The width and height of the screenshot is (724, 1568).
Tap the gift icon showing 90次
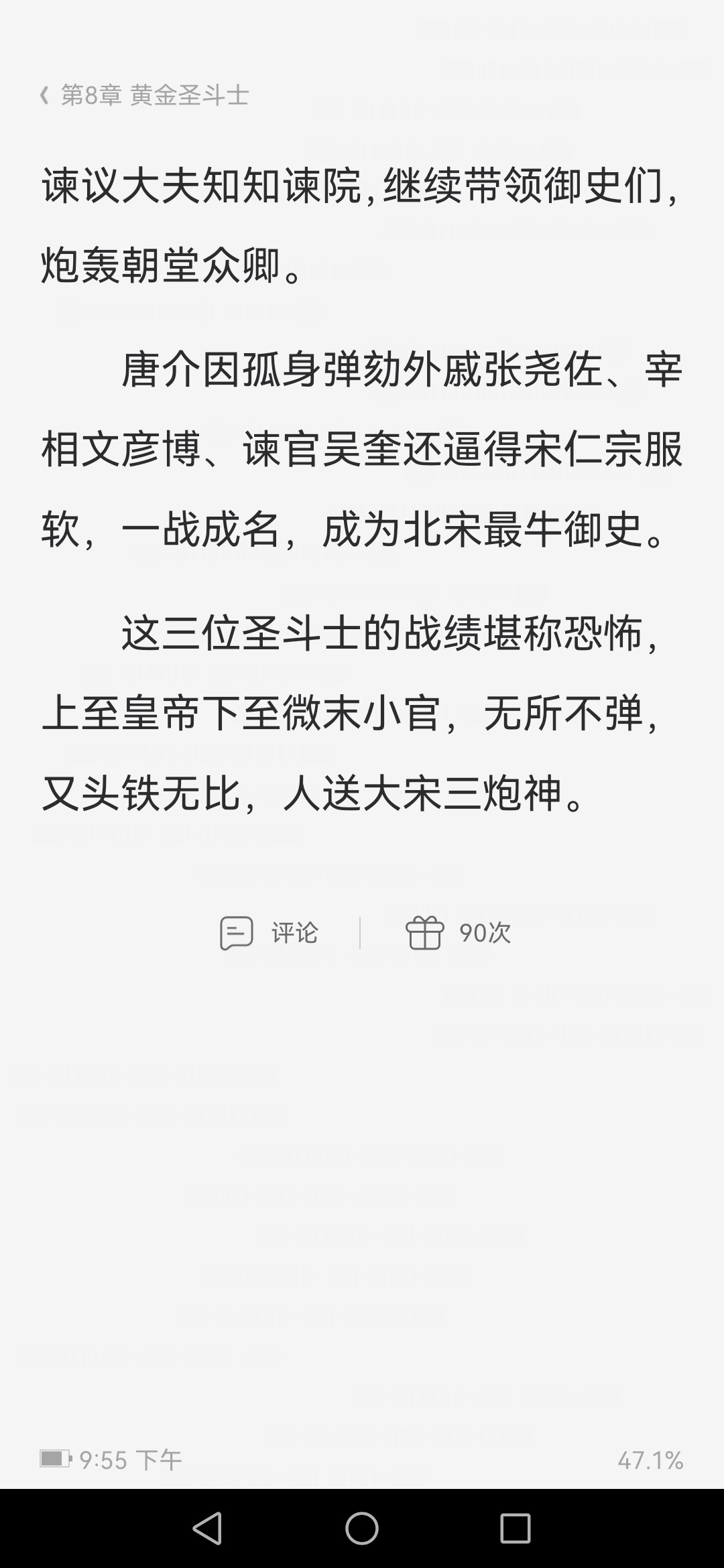[425, 933]
